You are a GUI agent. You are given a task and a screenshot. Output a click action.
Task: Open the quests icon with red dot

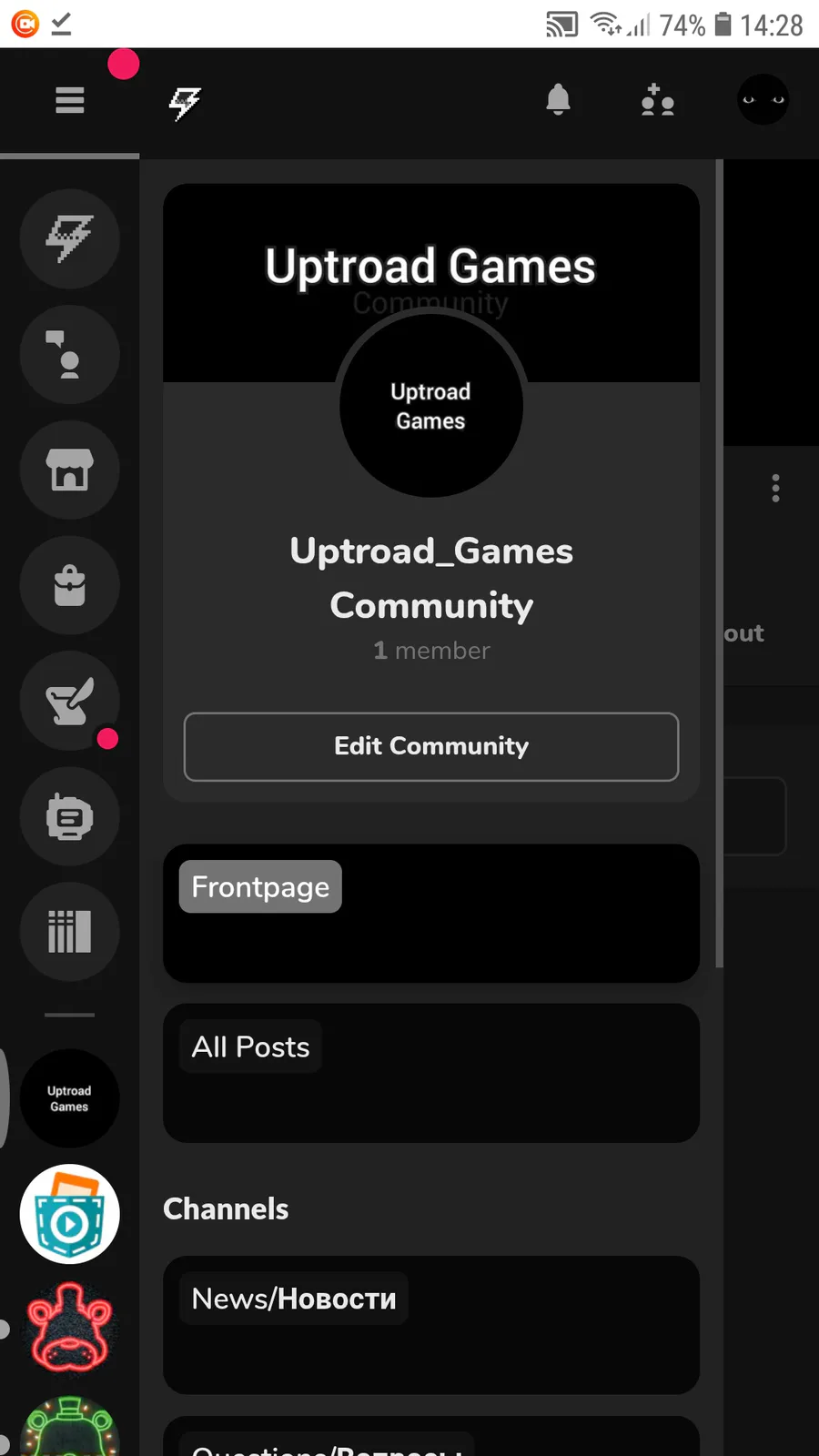click(x=70, y=701)
